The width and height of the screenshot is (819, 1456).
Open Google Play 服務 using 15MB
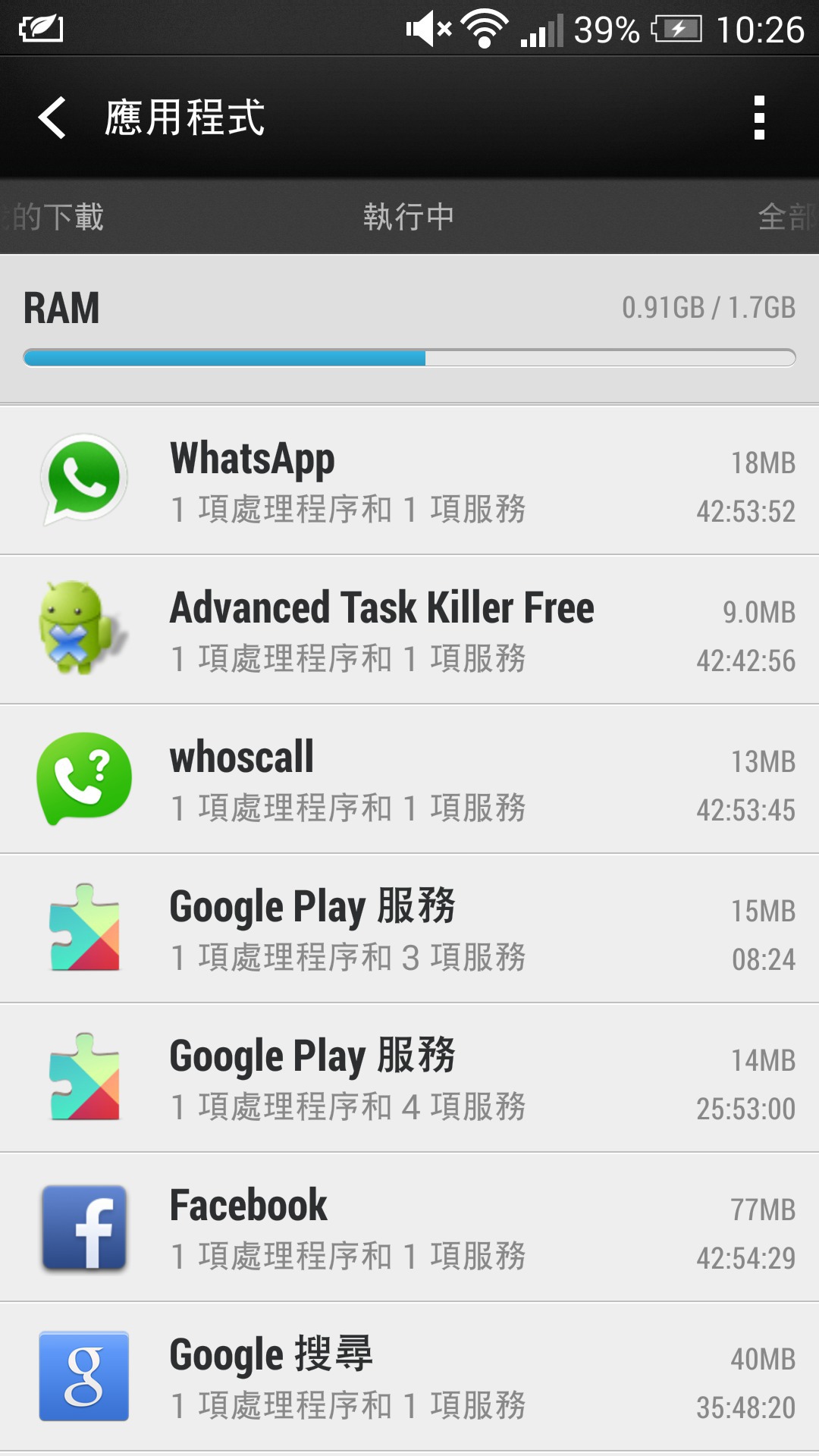tap(409, 929)
